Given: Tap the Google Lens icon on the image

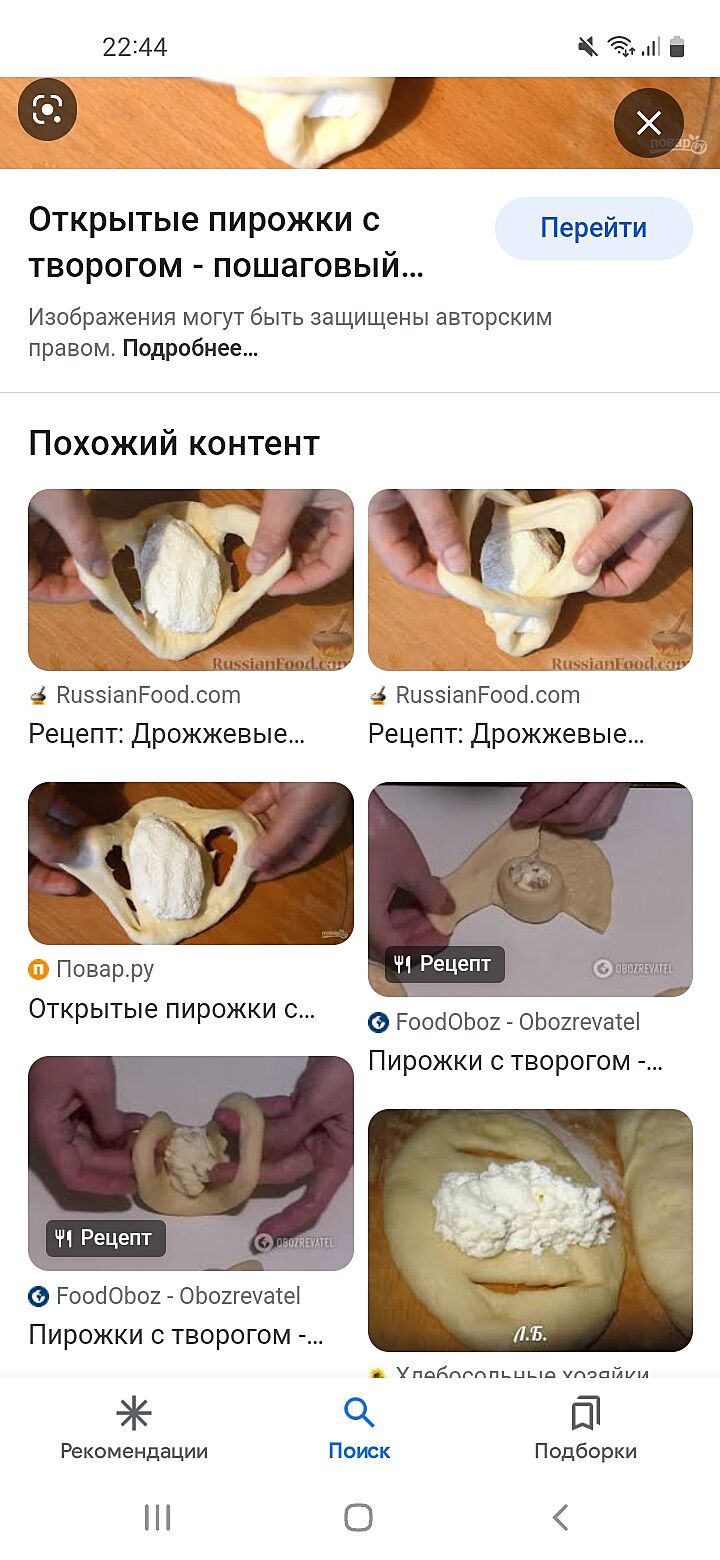Looking at the screenshot, I should pos(47,109).
